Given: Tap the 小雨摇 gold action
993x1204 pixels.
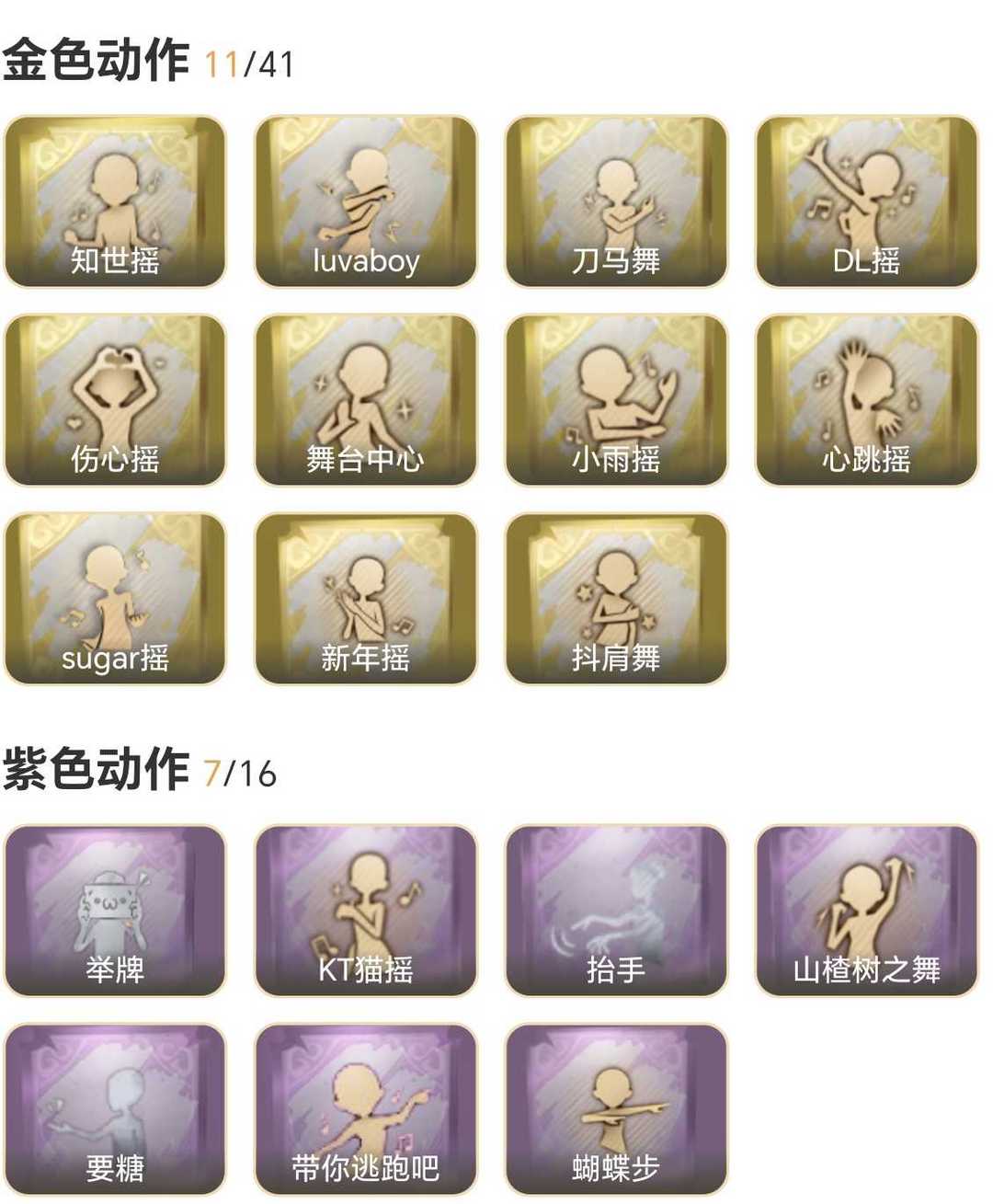Looking at the screenshot, I should coord(616,400).
